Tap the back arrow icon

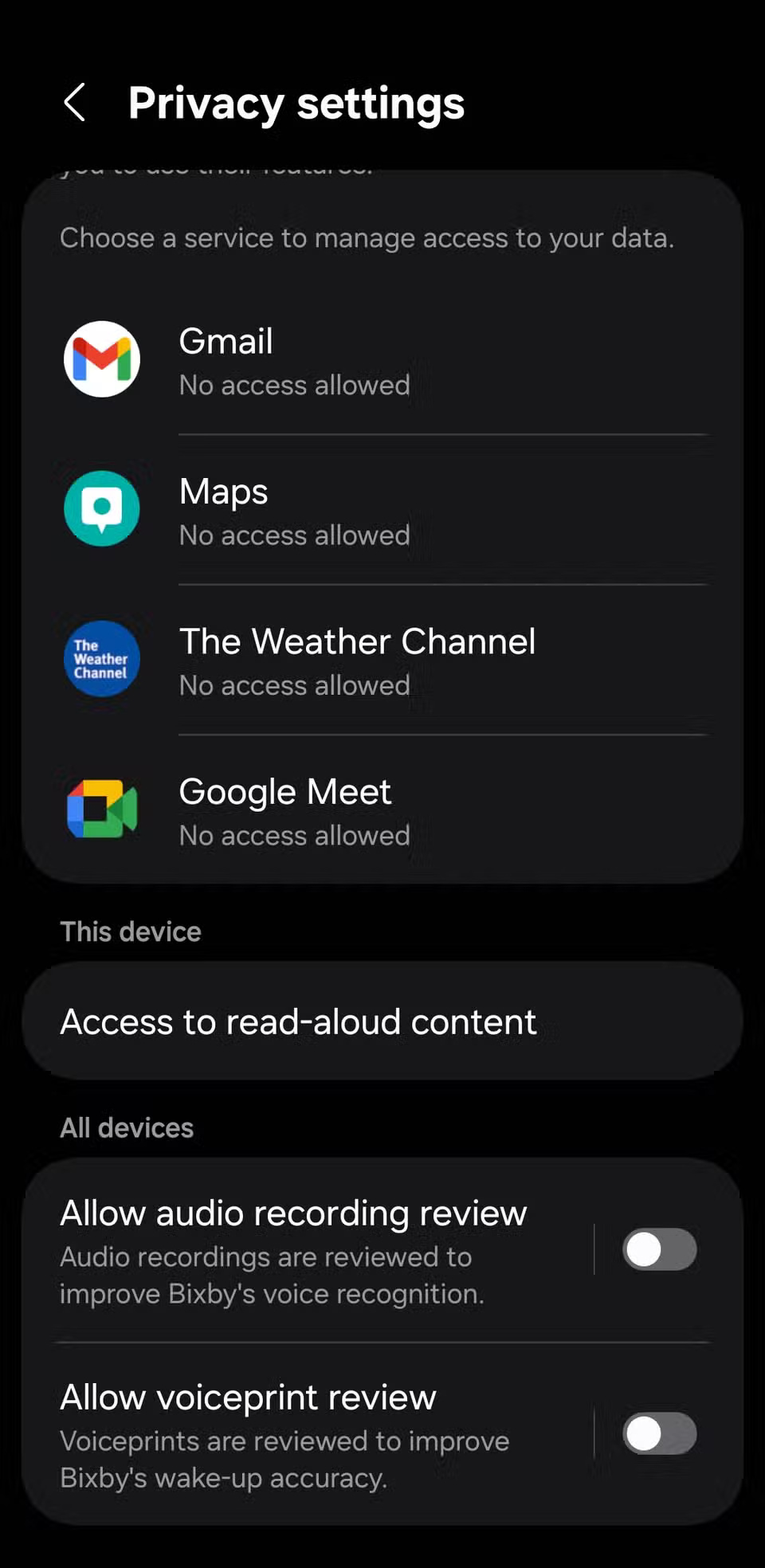[75, 104]
